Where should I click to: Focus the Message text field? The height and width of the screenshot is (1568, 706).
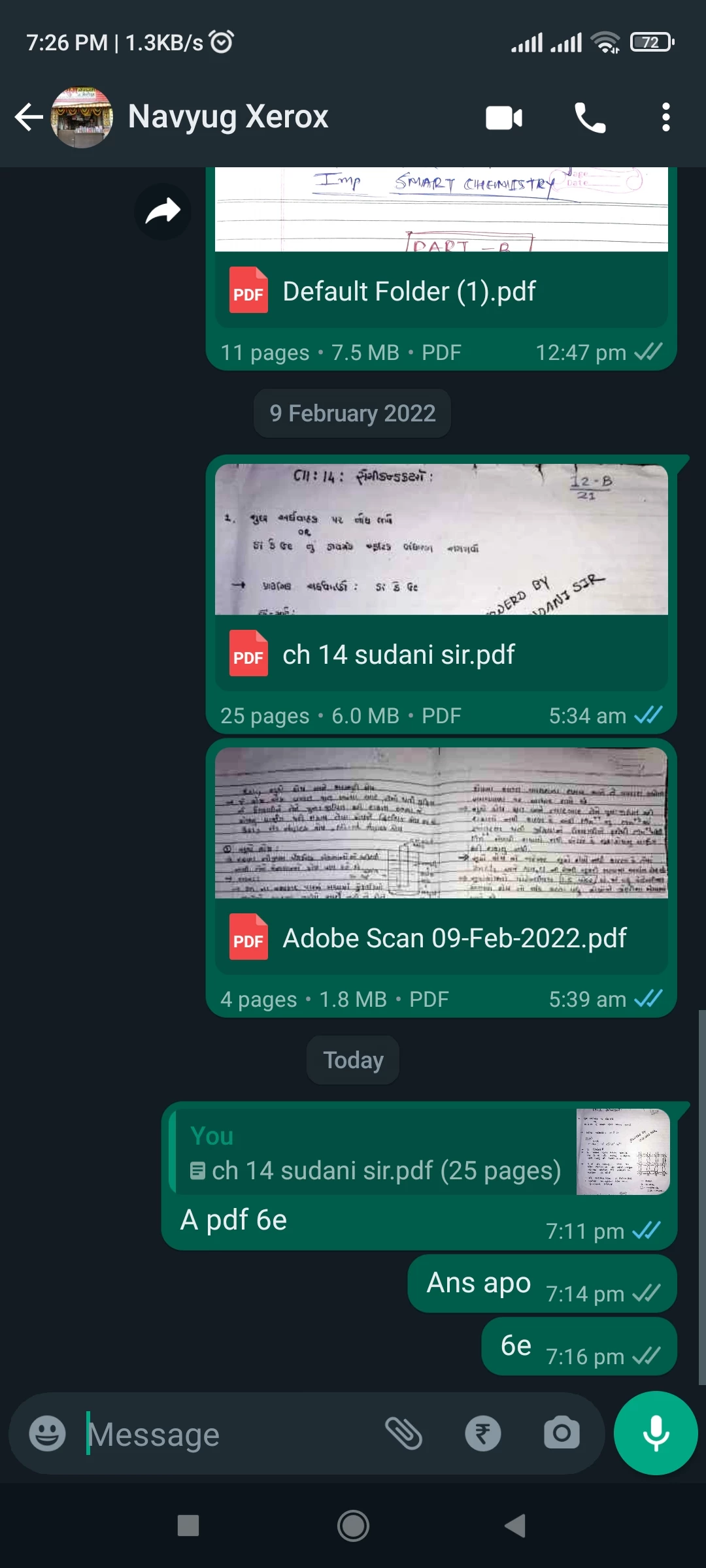point(229,1435)
